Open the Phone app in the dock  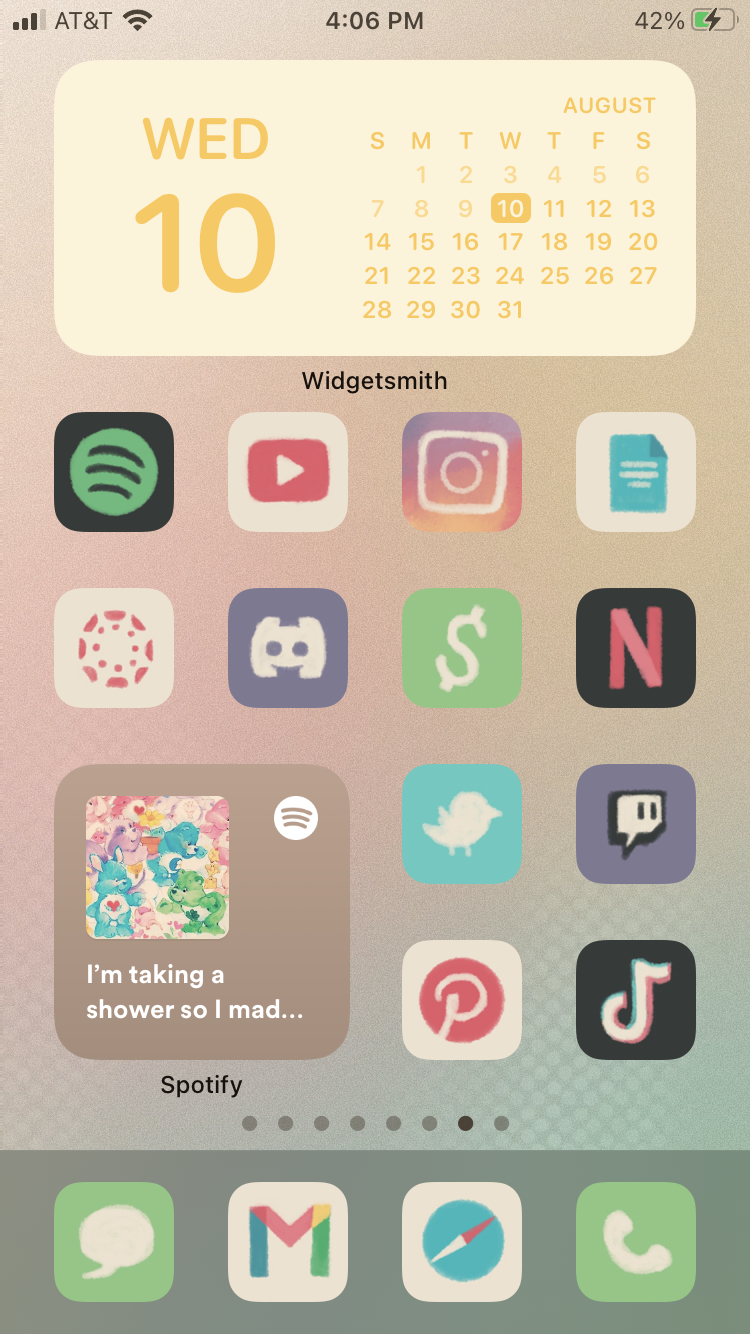(x=636, y=1241)
